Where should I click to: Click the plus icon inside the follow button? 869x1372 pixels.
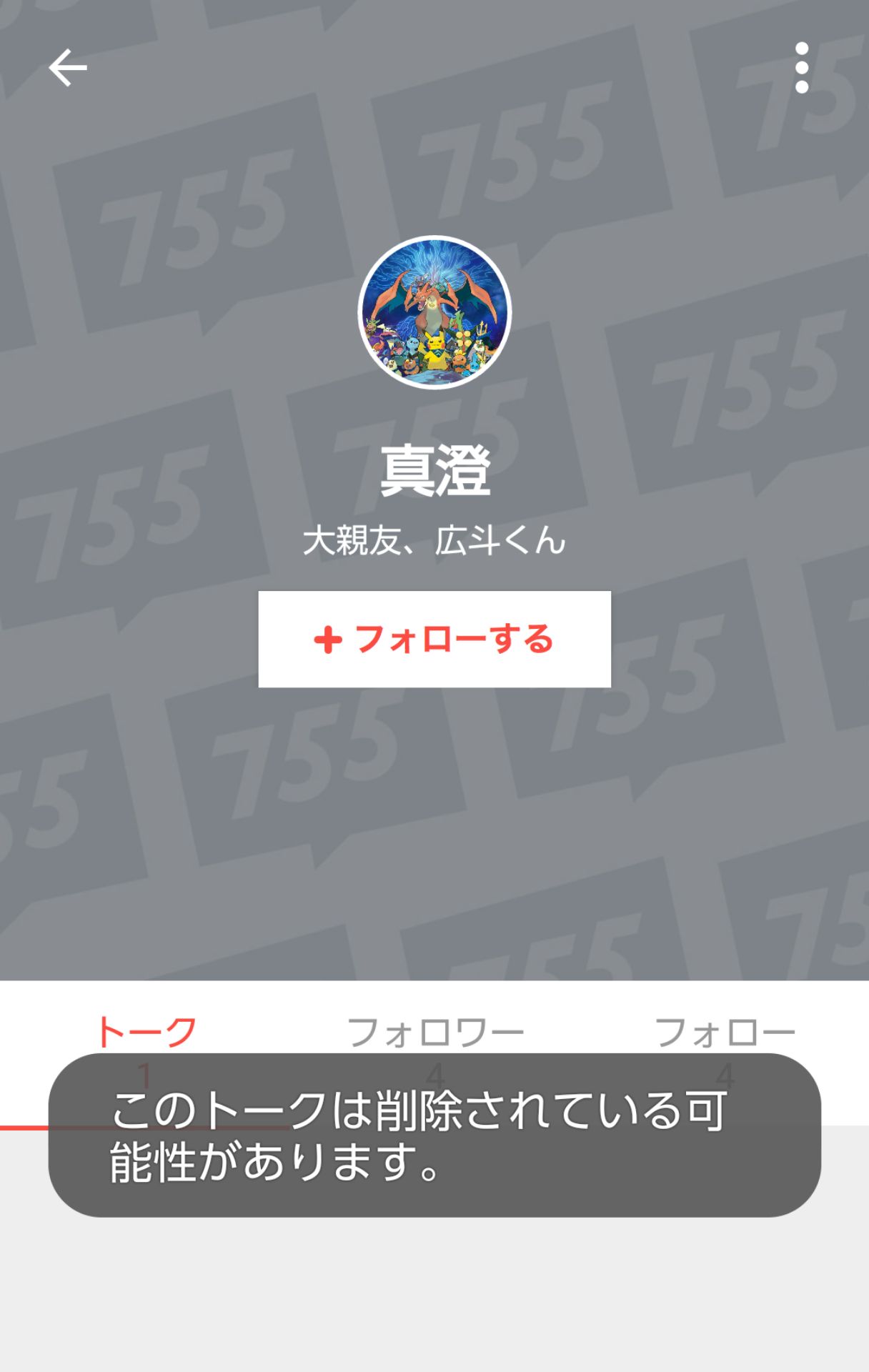coord(329,641)
